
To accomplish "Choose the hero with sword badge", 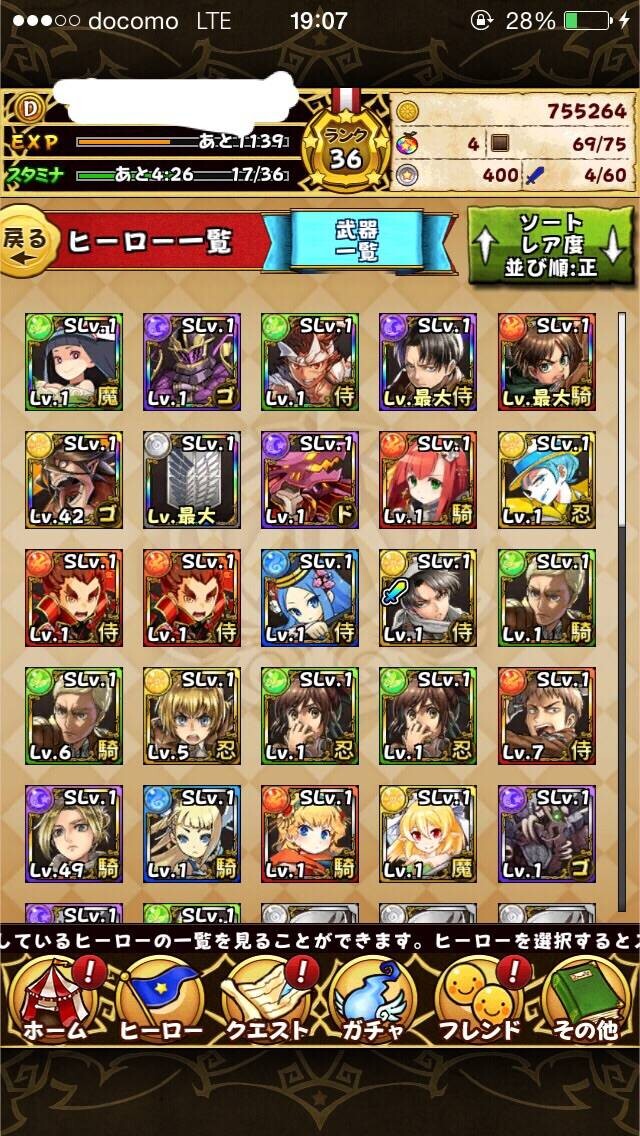I will click(428, 598).
